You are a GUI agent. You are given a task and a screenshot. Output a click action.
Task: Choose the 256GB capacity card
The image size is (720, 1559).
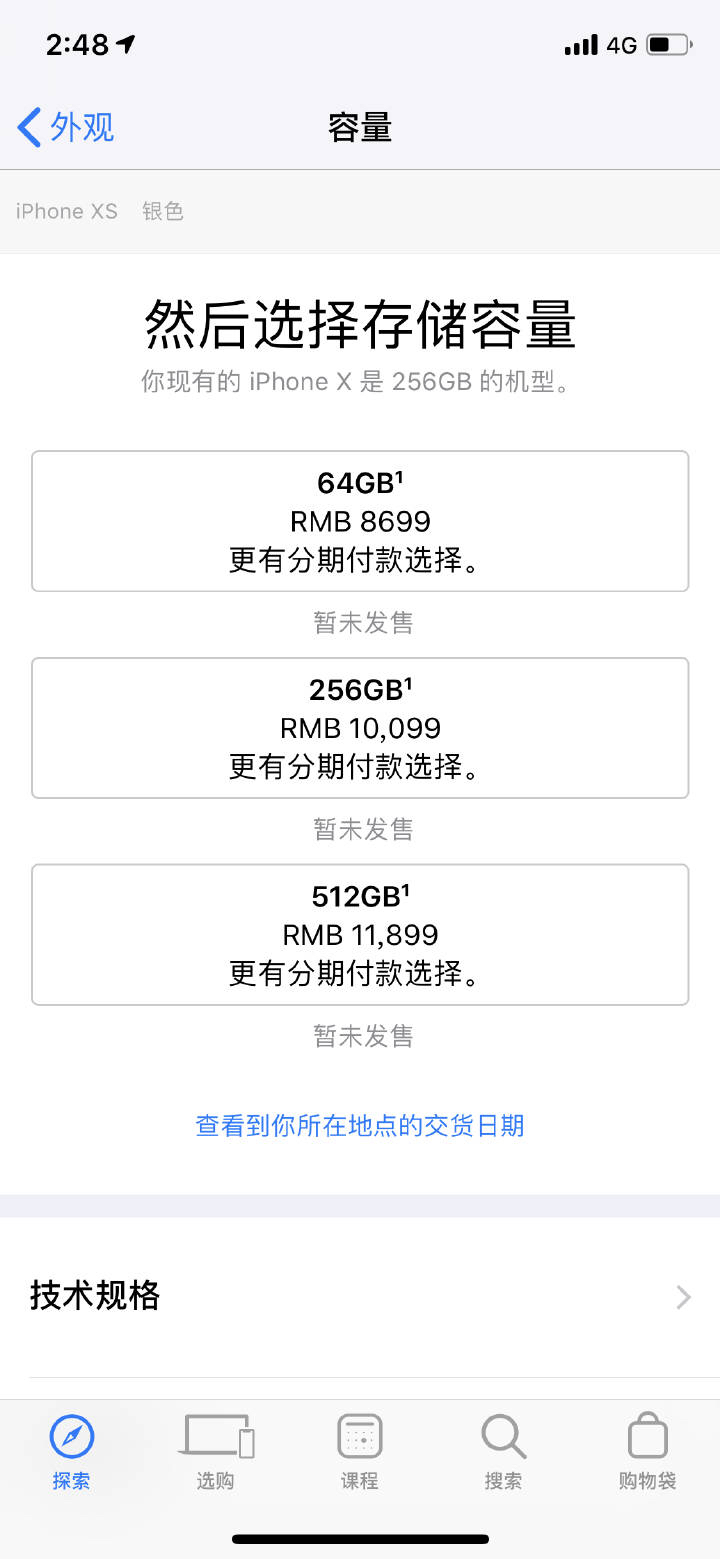[360, 728]
